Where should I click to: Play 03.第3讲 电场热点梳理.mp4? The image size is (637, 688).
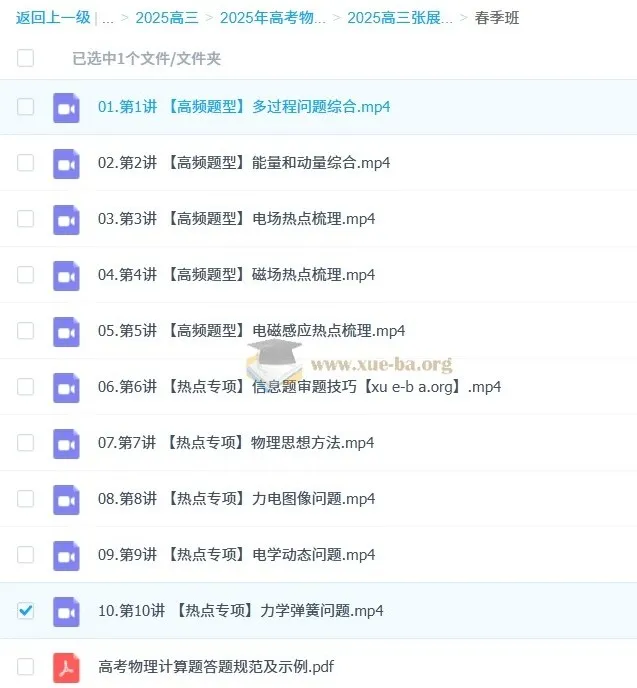pos(237,218)
